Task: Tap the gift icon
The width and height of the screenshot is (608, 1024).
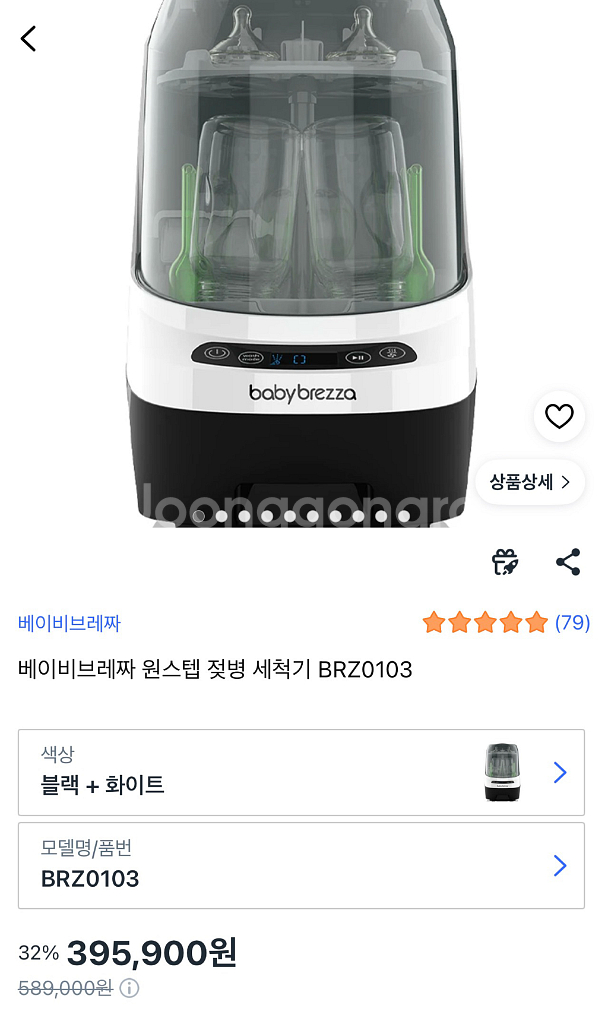Action: 506,562
